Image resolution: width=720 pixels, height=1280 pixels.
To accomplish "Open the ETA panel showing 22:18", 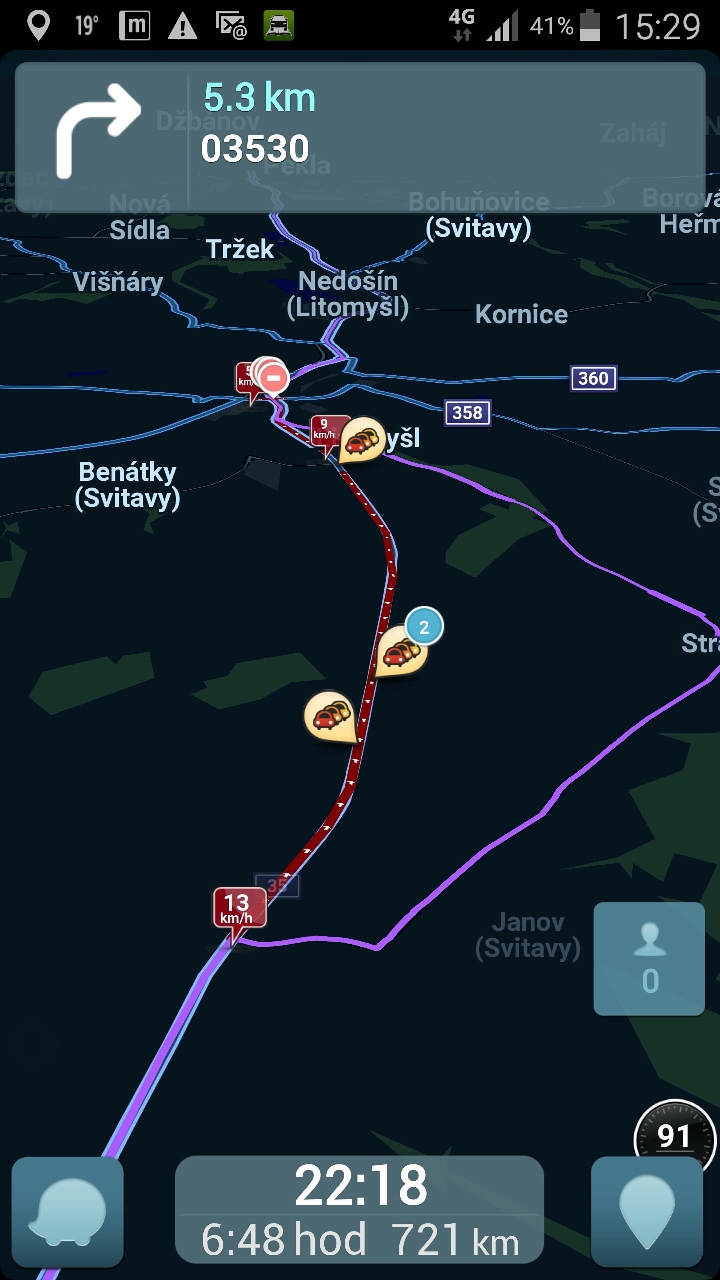I will tap(360, 1210).
